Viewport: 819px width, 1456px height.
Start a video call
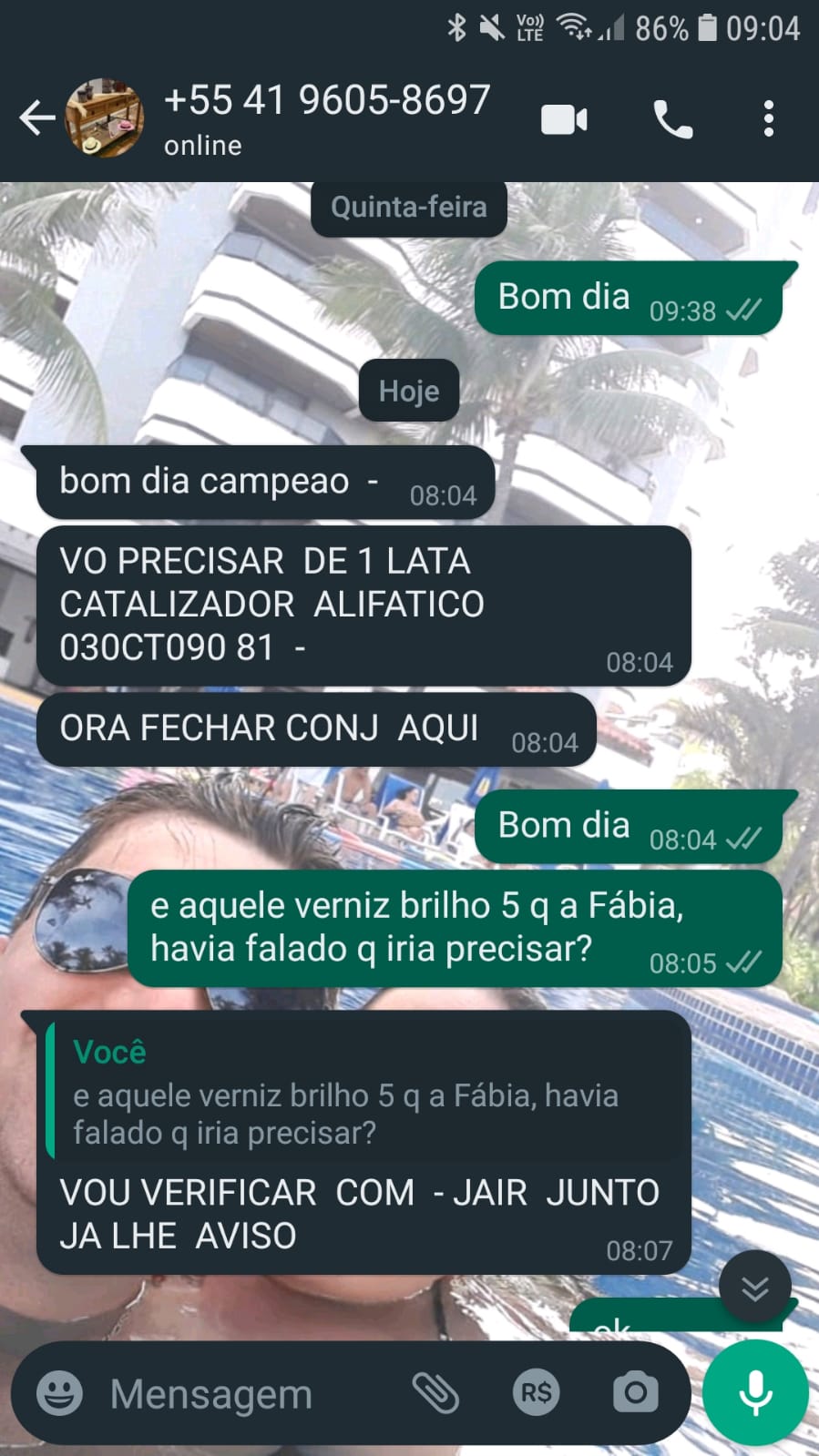[564, 119]
